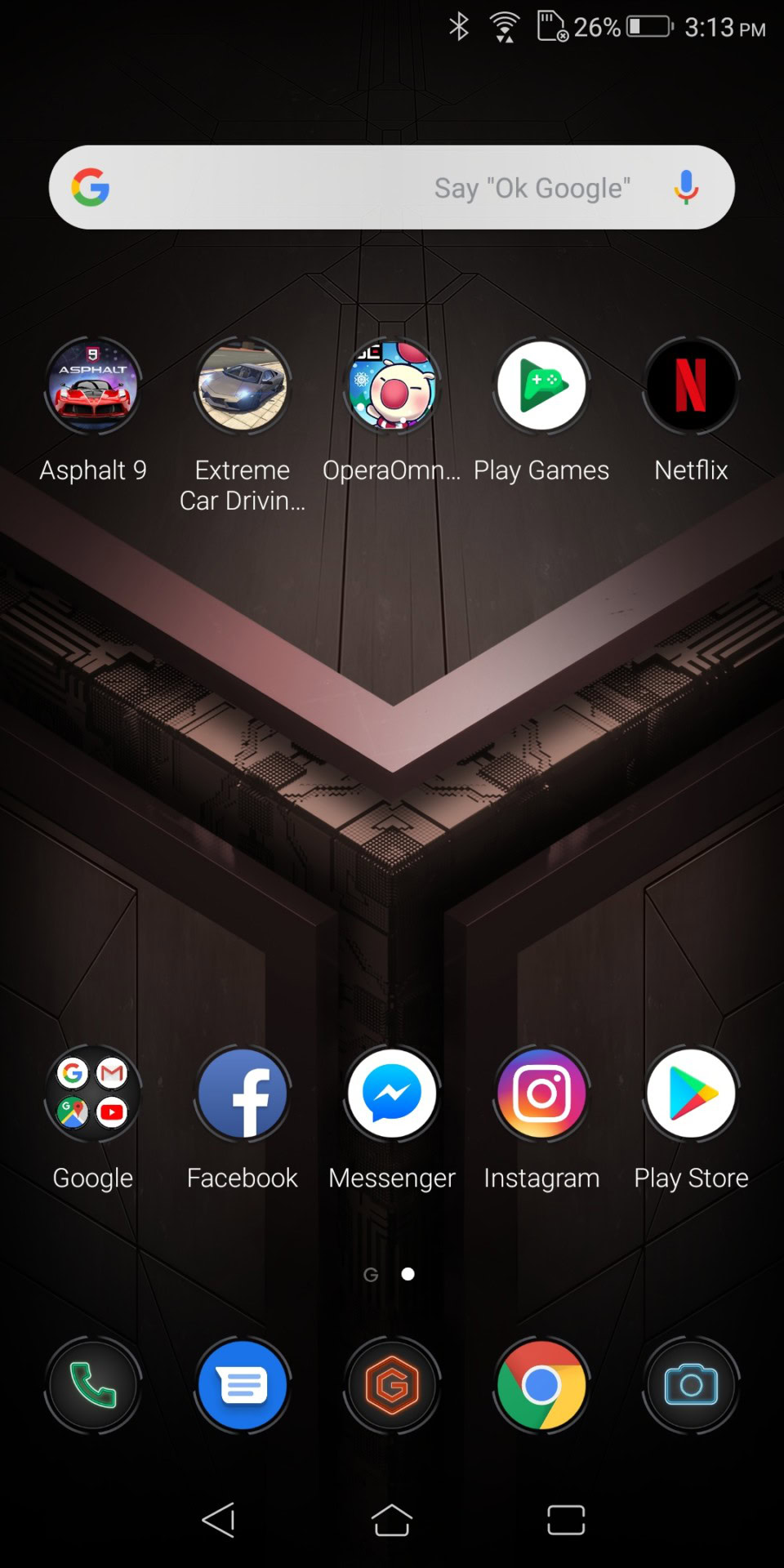Expand the Google apps folder
The image size is (784, 1568).
click(x=93, y=1094)
